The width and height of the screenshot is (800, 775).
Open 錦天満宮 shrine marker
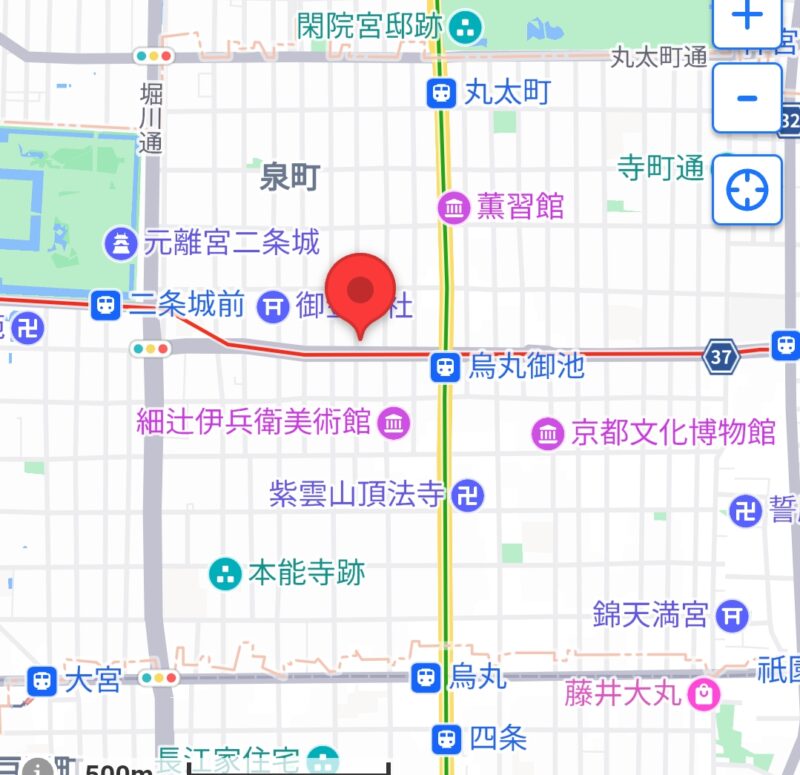pos(734,614)
